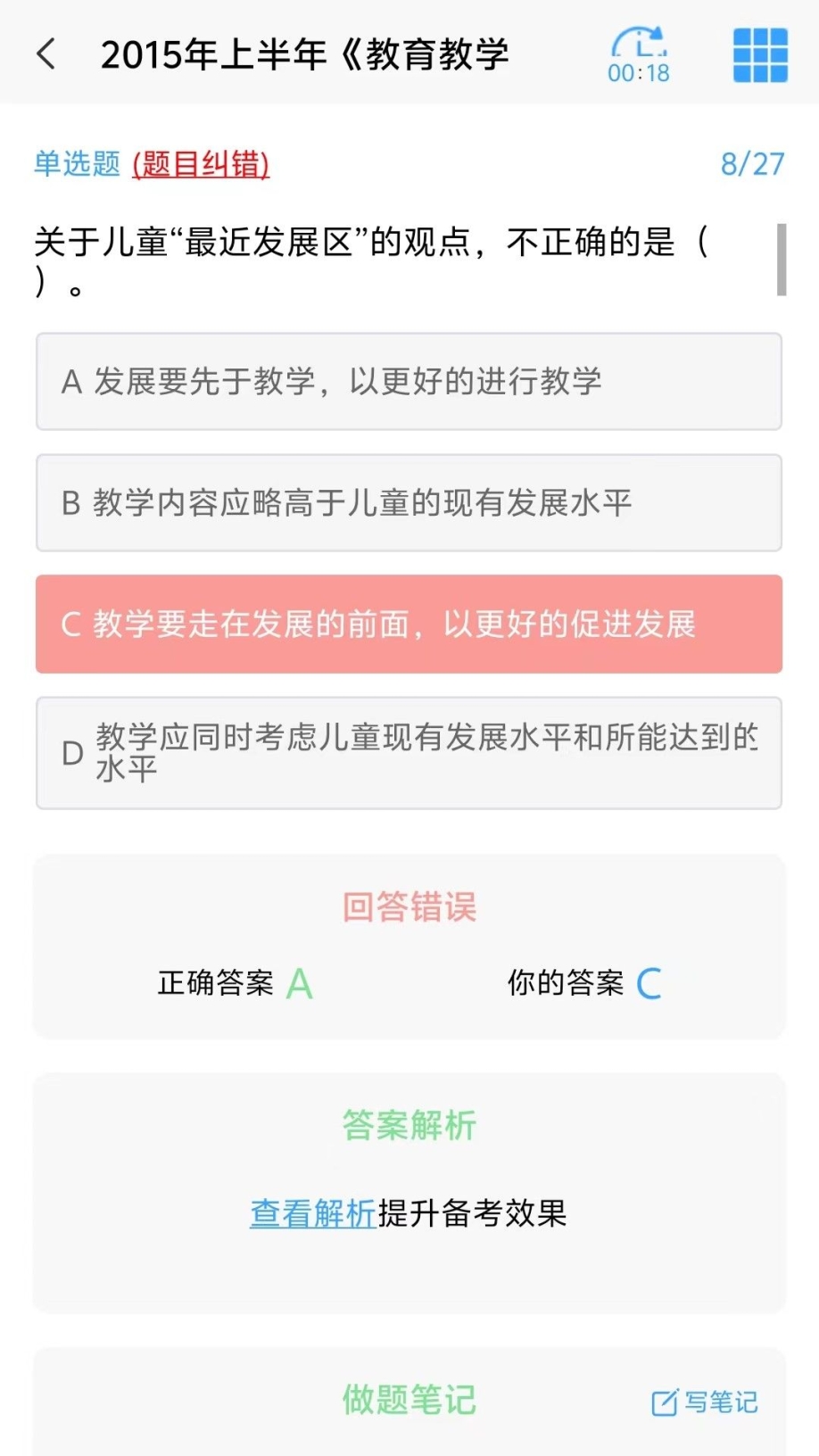Select option A 发展要先于教学
The width and height of the screenshot is (819, 1456).
click(409, 382)
